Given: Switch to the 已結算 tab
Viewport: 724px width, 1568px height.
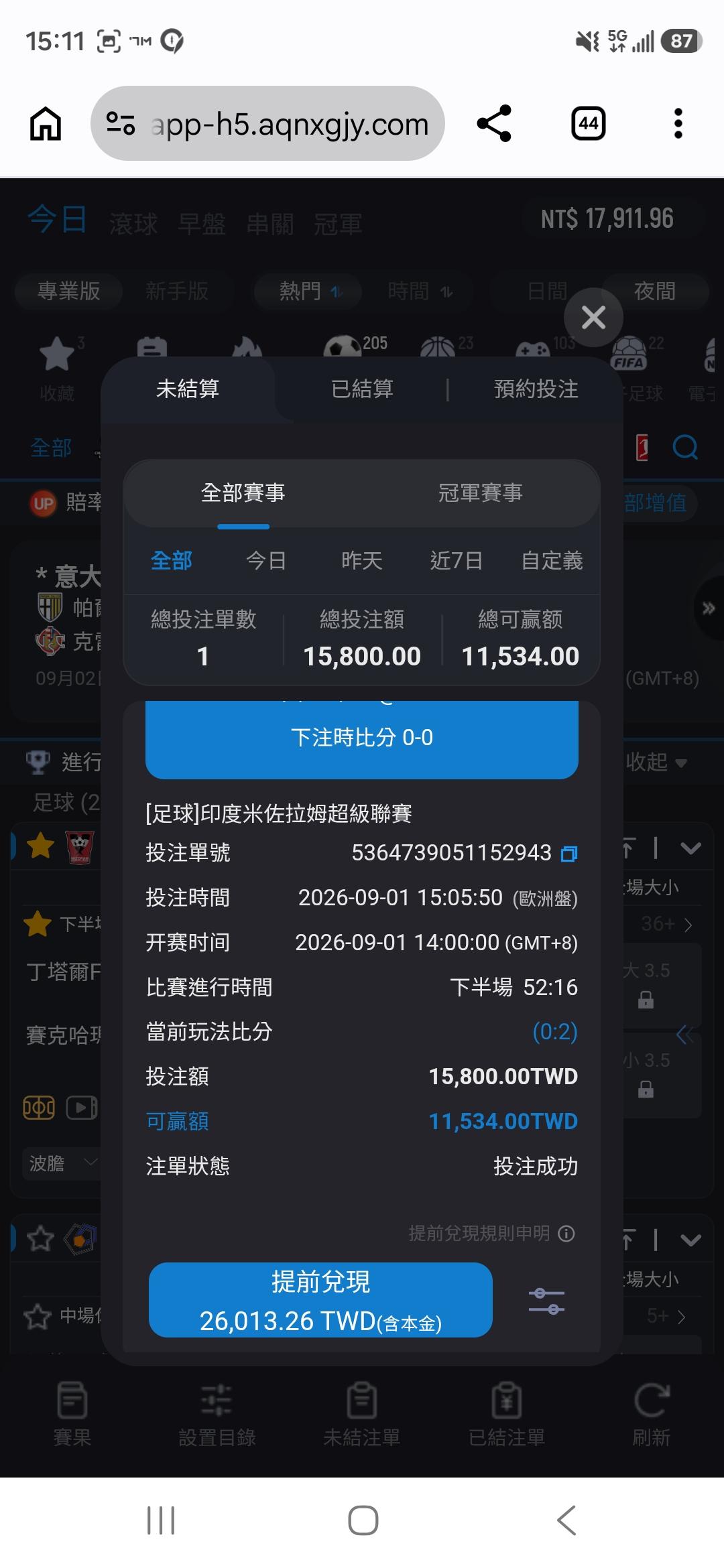Looking at the screenshot, I should pos(362,389).
